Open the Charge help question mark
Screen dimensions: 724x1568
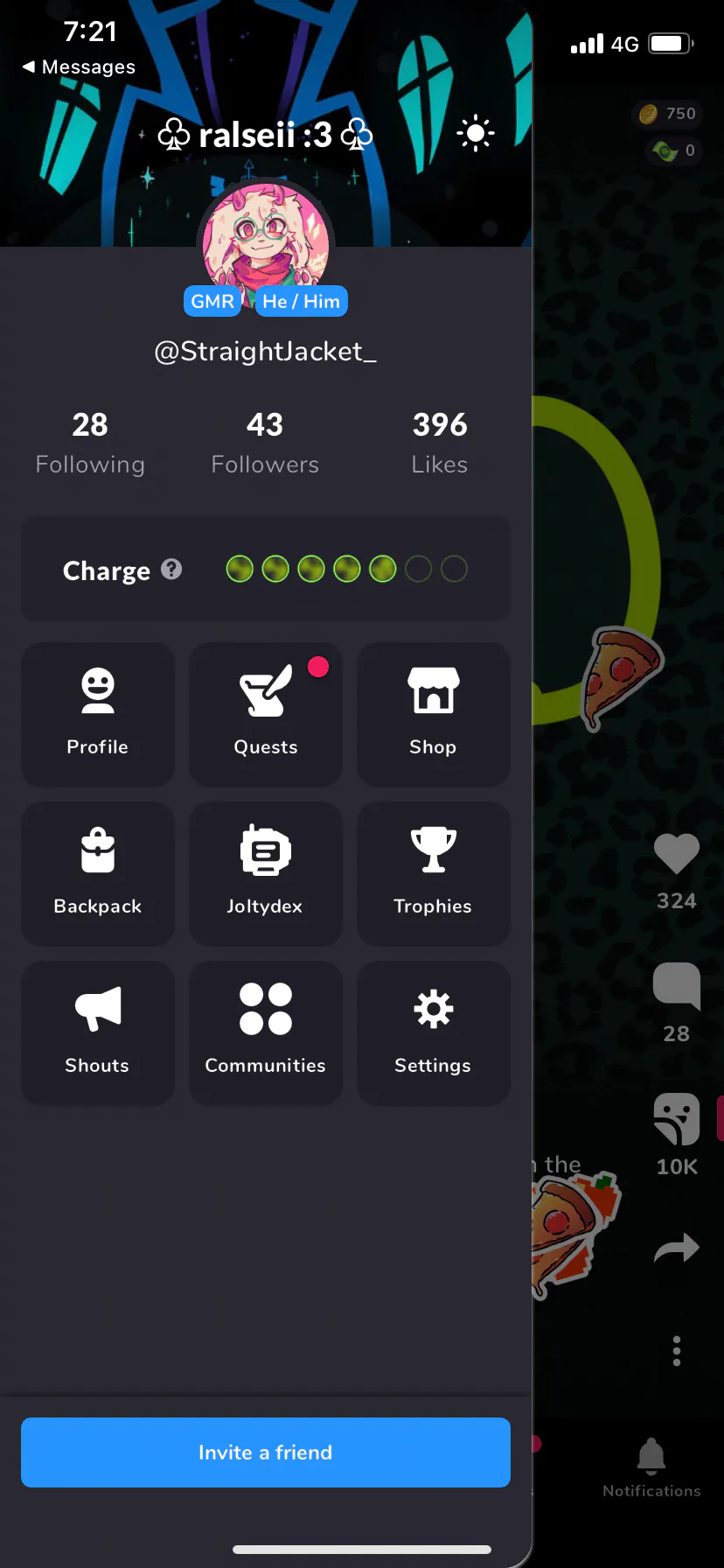[x=172, y=570]
